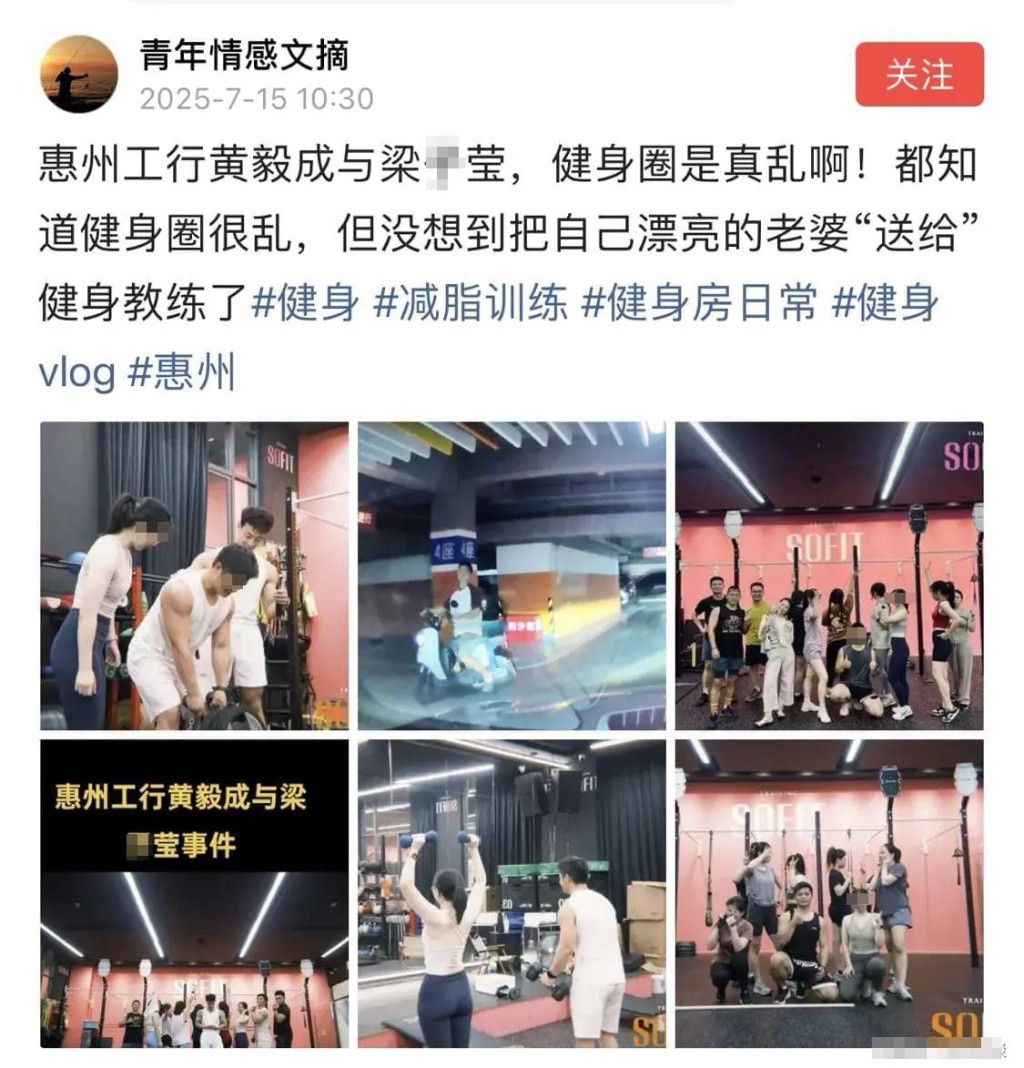Viewport: 1024px width, 1068px height.
Task: Open the large standing group photo at SOFIT
Action: [829, 576]
